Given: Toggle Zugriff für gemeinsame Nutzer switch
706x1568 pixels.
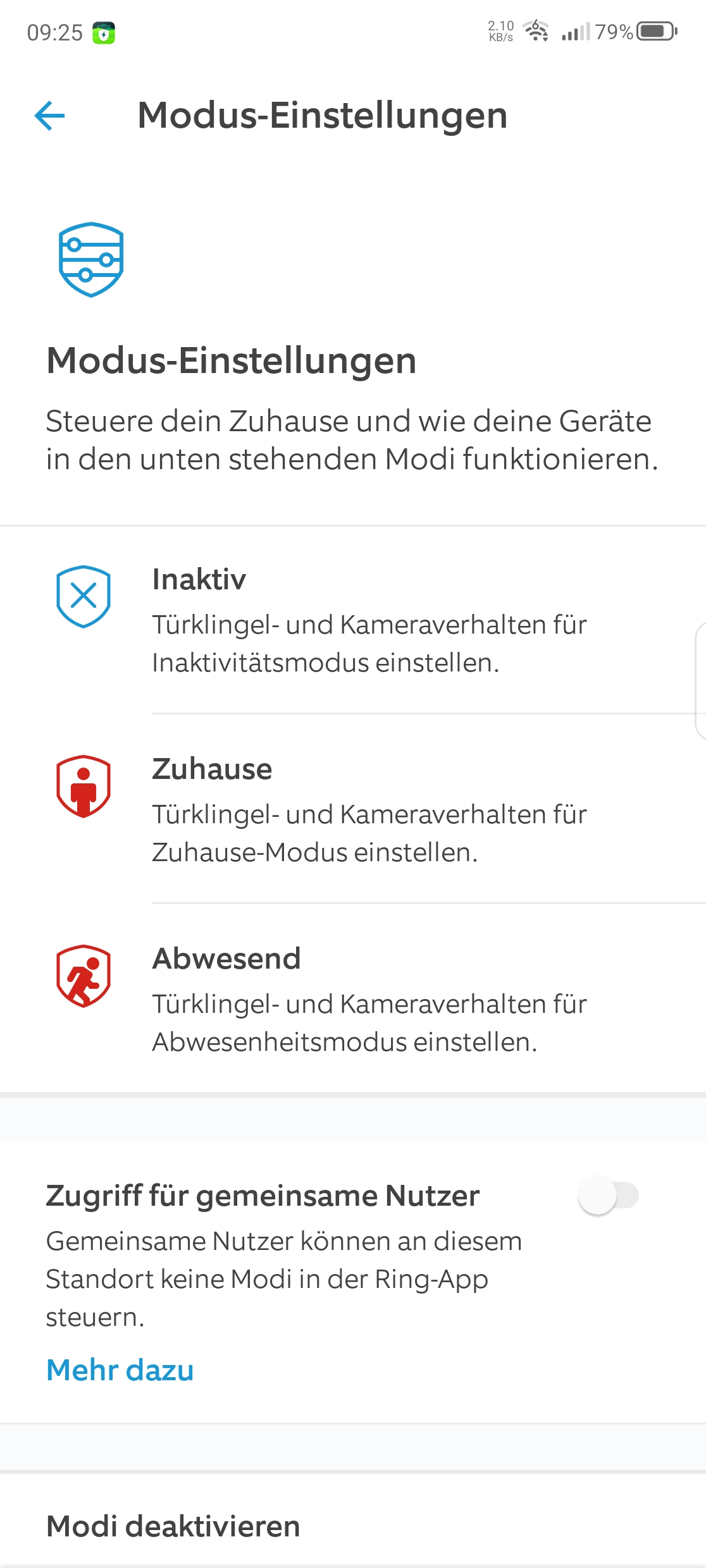Looking at the screenshot, I should point(608,1196).
